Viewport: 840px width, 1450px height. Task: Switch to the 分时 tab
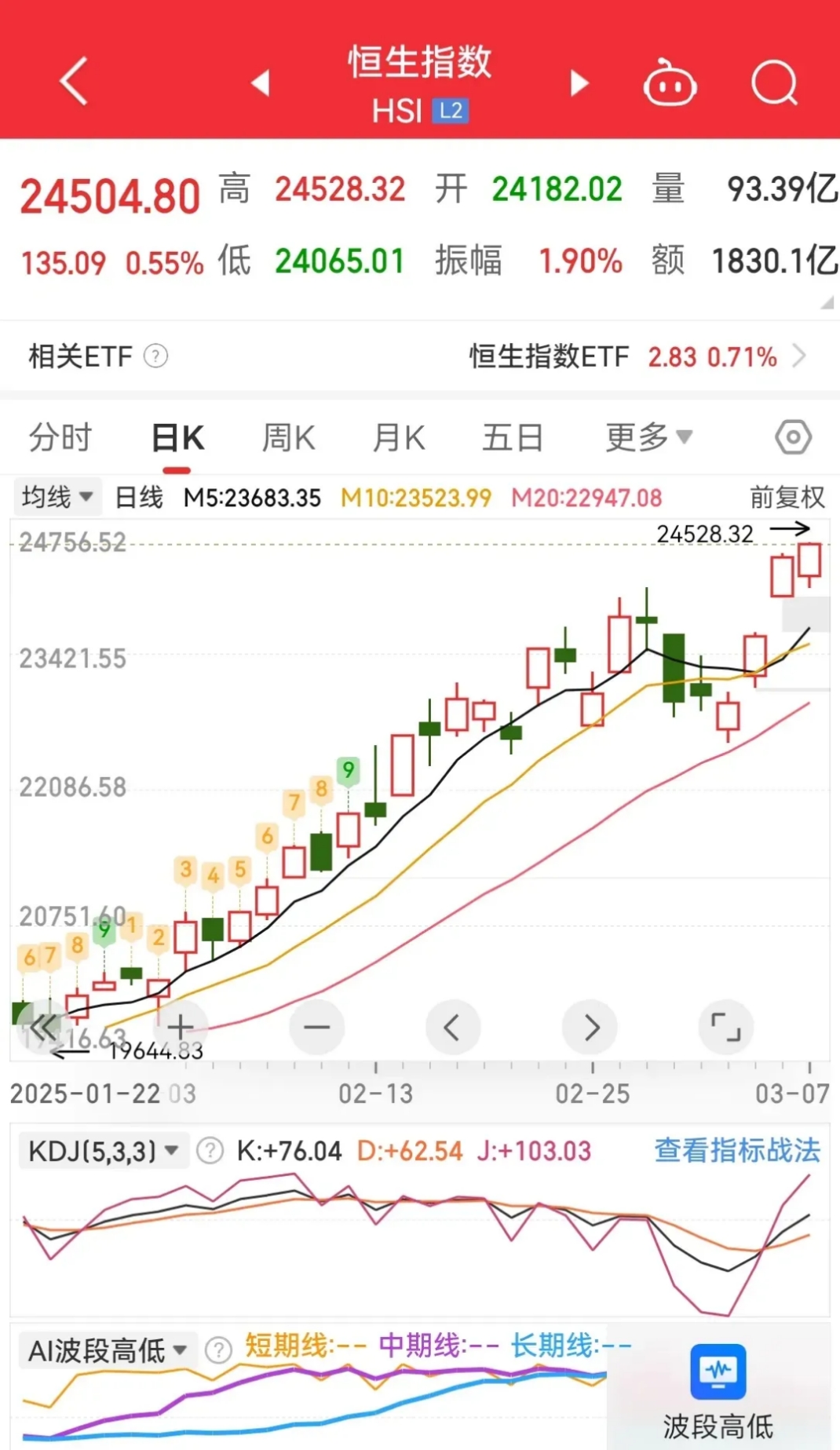coord(61,437)
